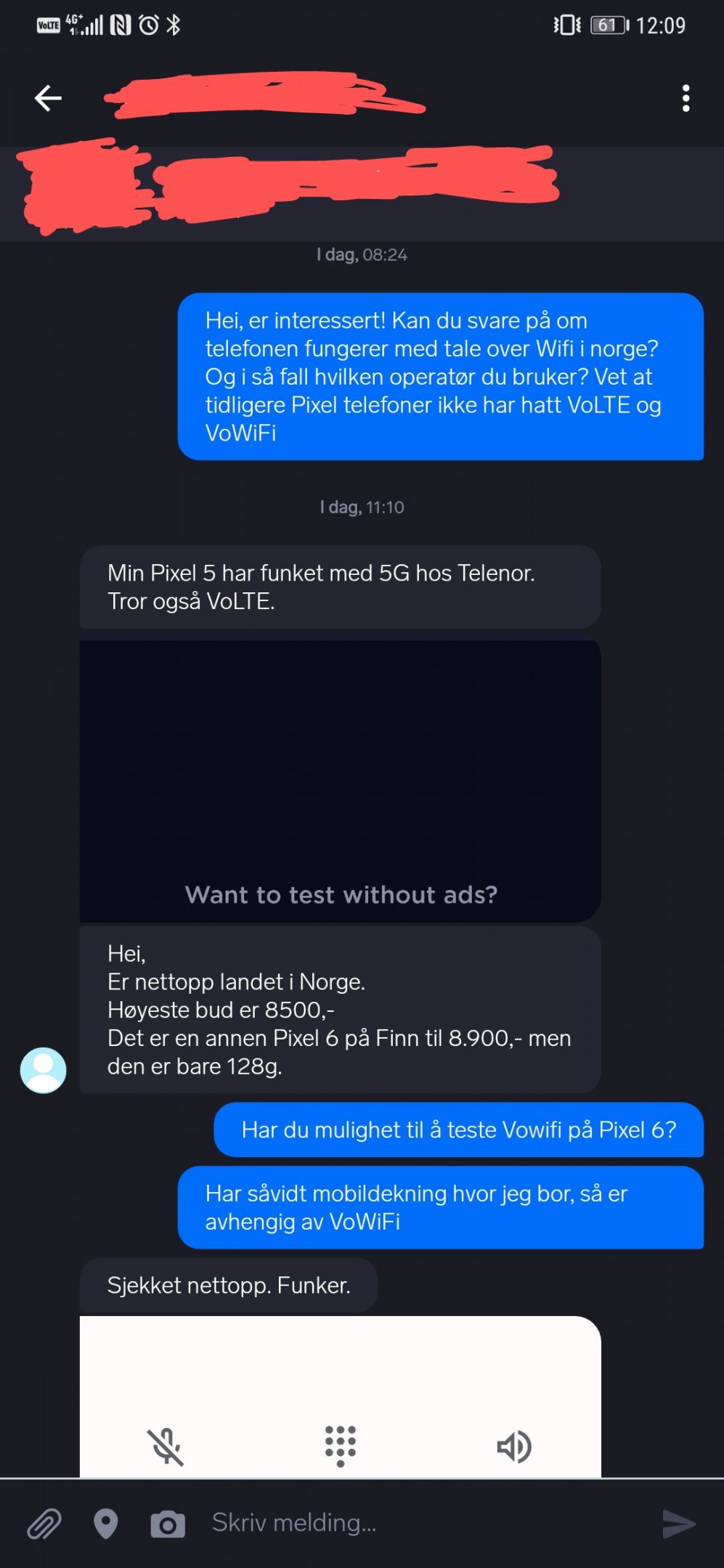Screen dimensions: 724x1568
Task: Share location with the pin icon
Action: (106, 1523)
